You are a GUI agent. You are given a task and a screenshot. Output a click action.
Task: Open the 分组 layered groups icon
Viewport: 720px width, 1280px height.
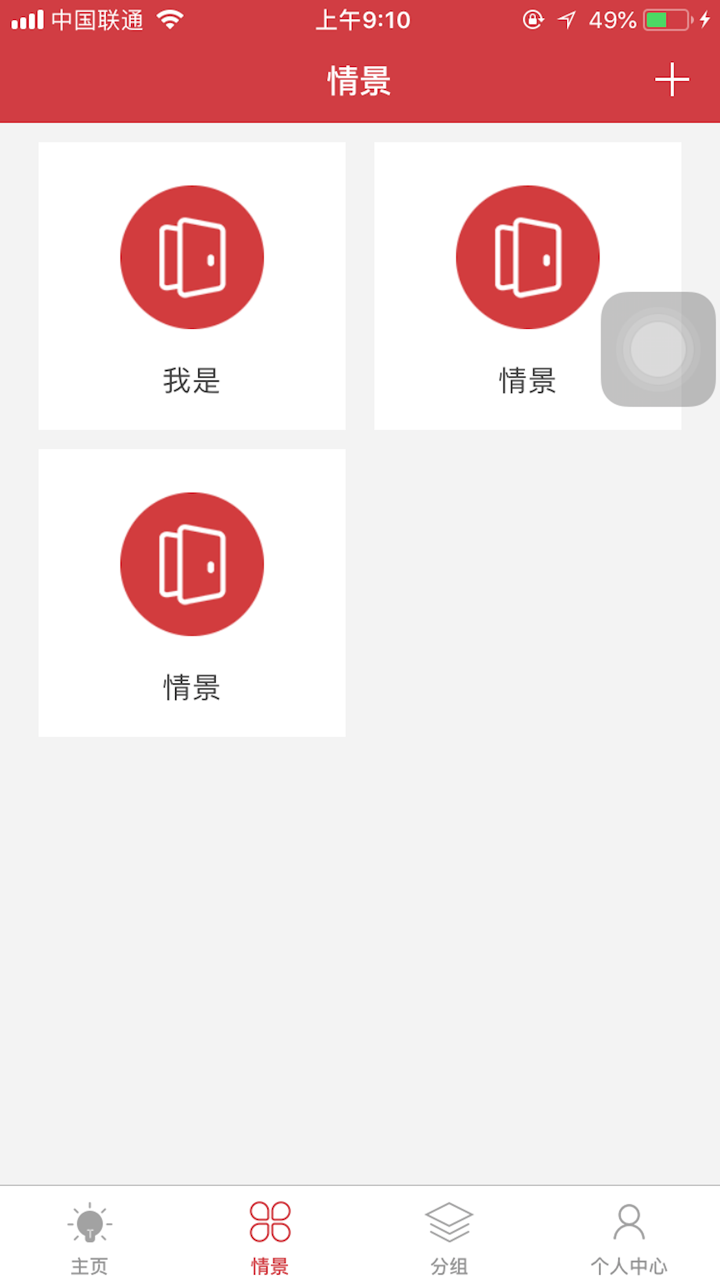pyautogui.click(x=450, y=1219)
